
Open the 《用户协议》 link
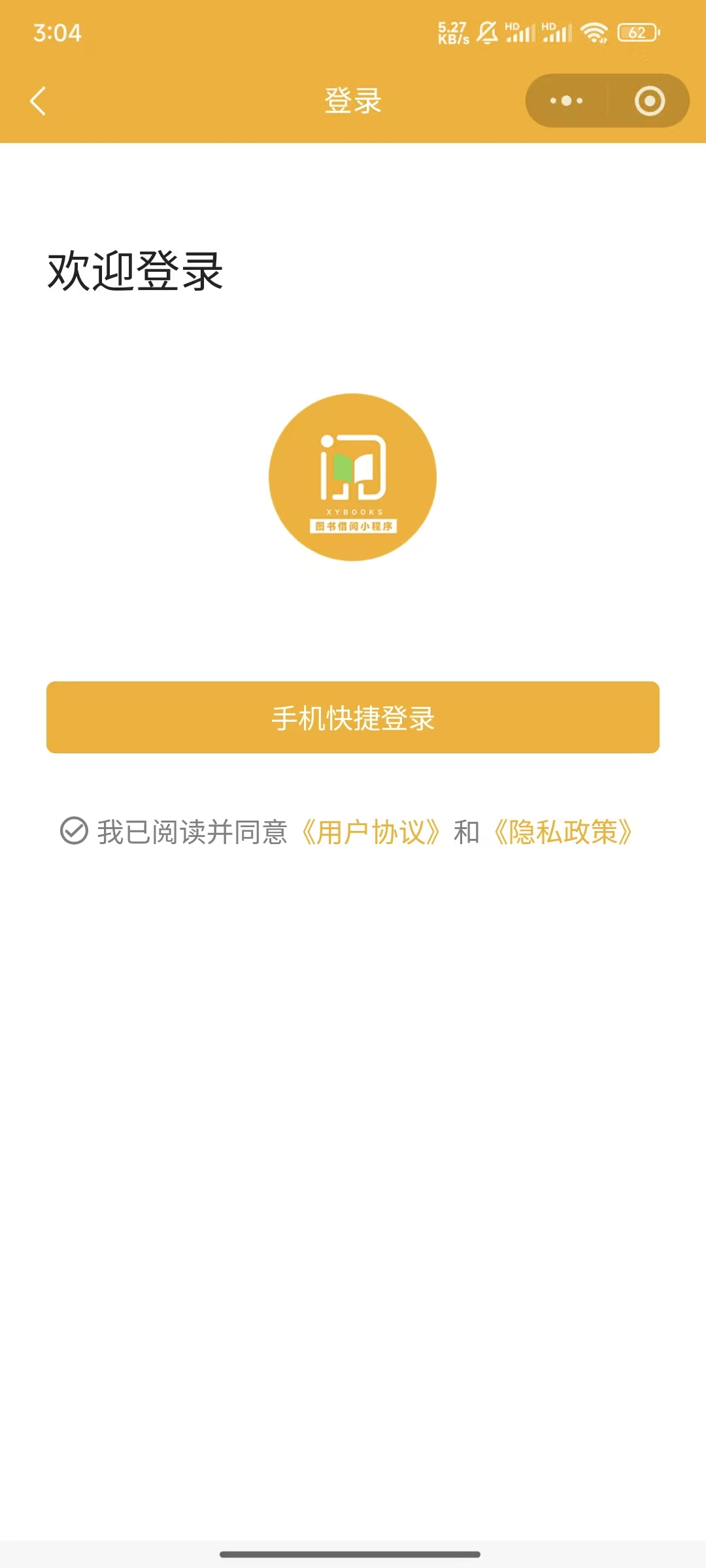click(371, 832)
